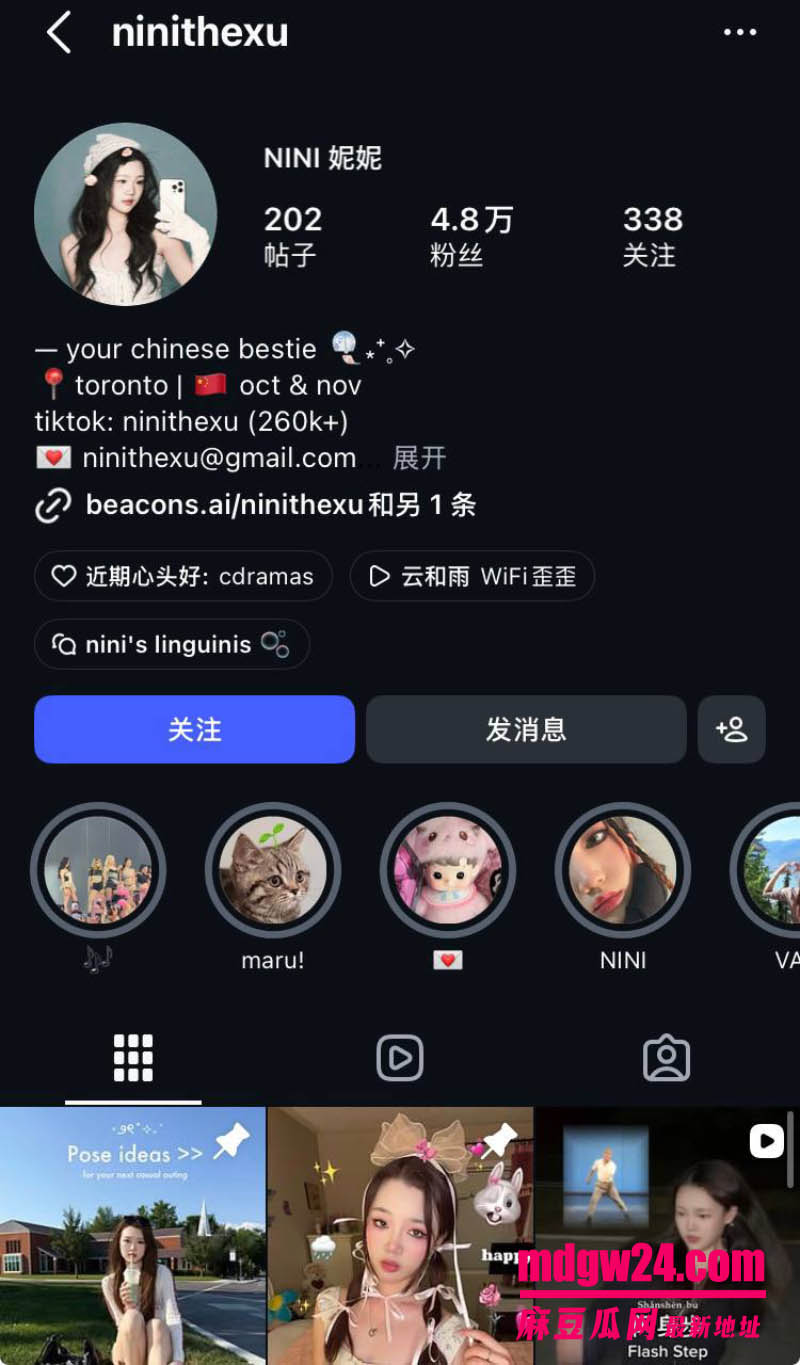Switch to the Reels tab

(400, 1058)
